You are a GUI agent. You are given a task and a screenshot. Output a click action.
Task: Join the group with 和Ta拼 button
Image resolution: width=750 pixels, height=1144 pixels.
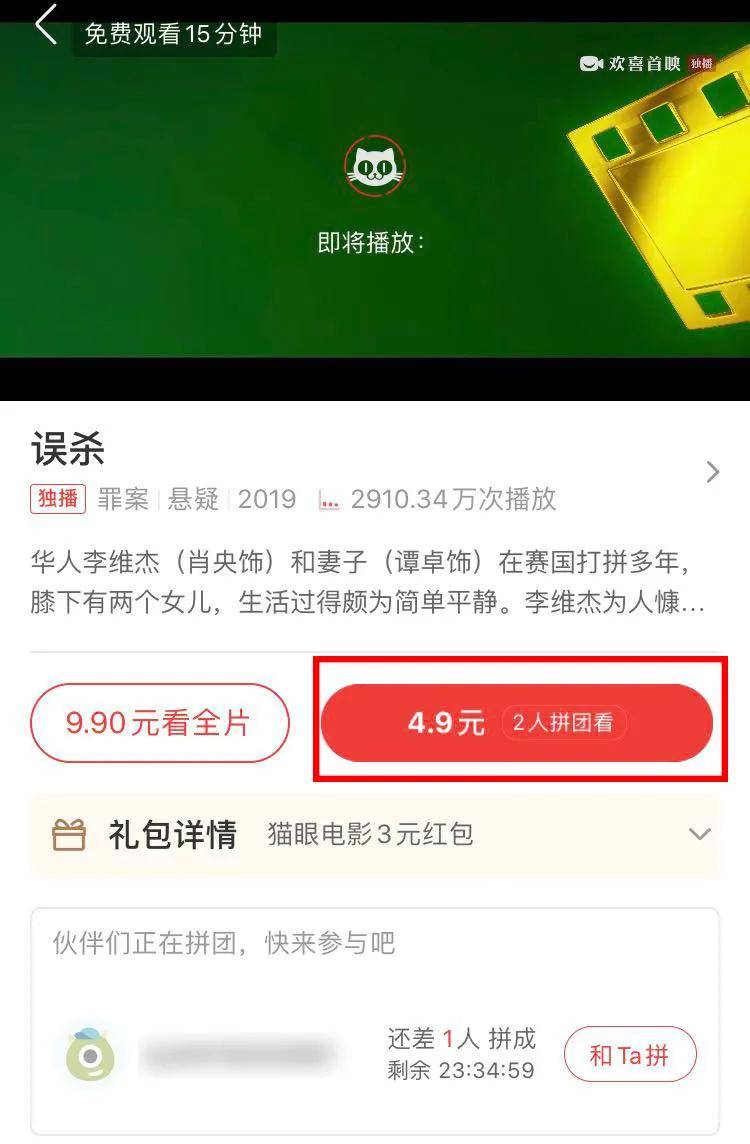tap(630, 1054)
